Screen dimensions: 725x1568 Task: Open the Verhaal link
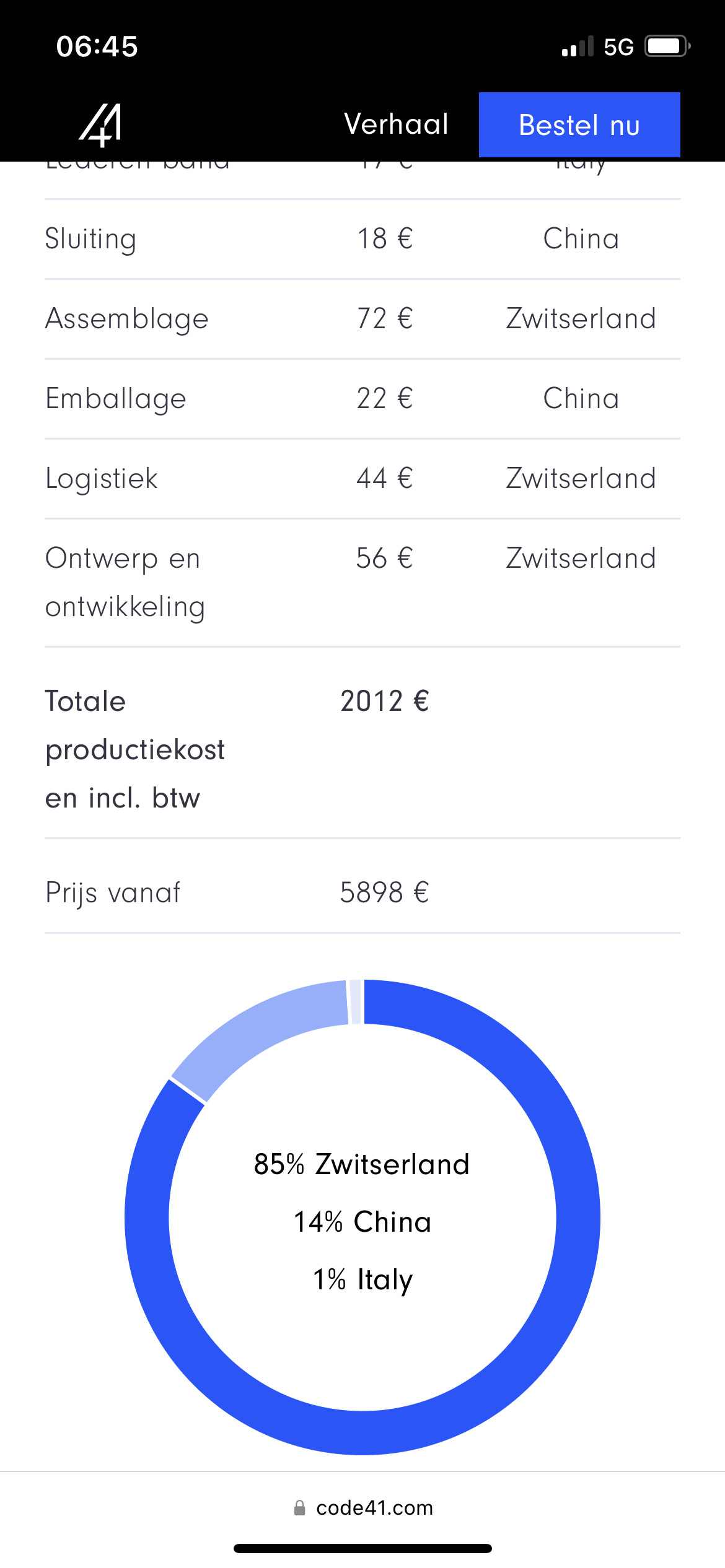tap(397, 124)
